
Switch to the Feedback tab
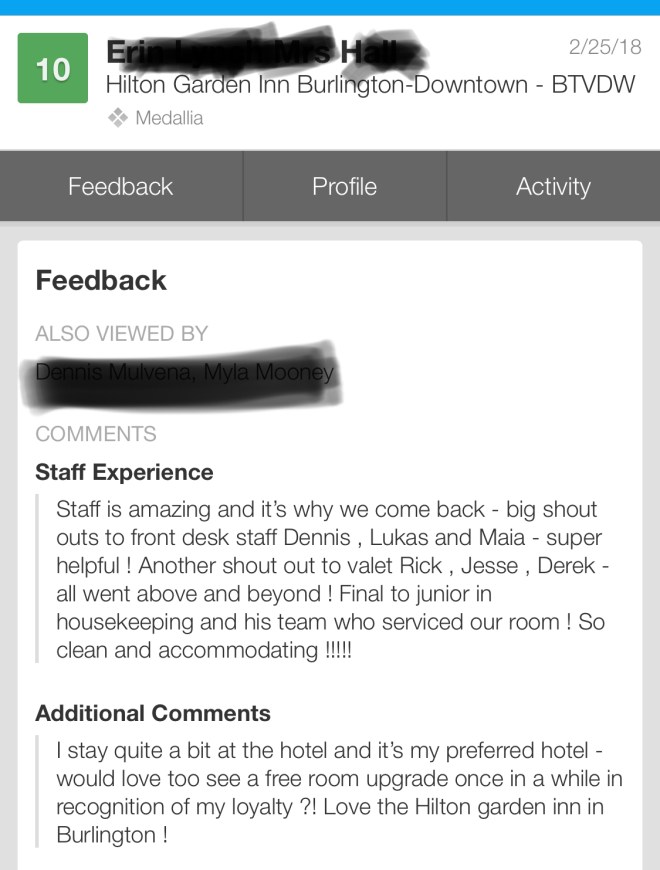tap(121, 187)
